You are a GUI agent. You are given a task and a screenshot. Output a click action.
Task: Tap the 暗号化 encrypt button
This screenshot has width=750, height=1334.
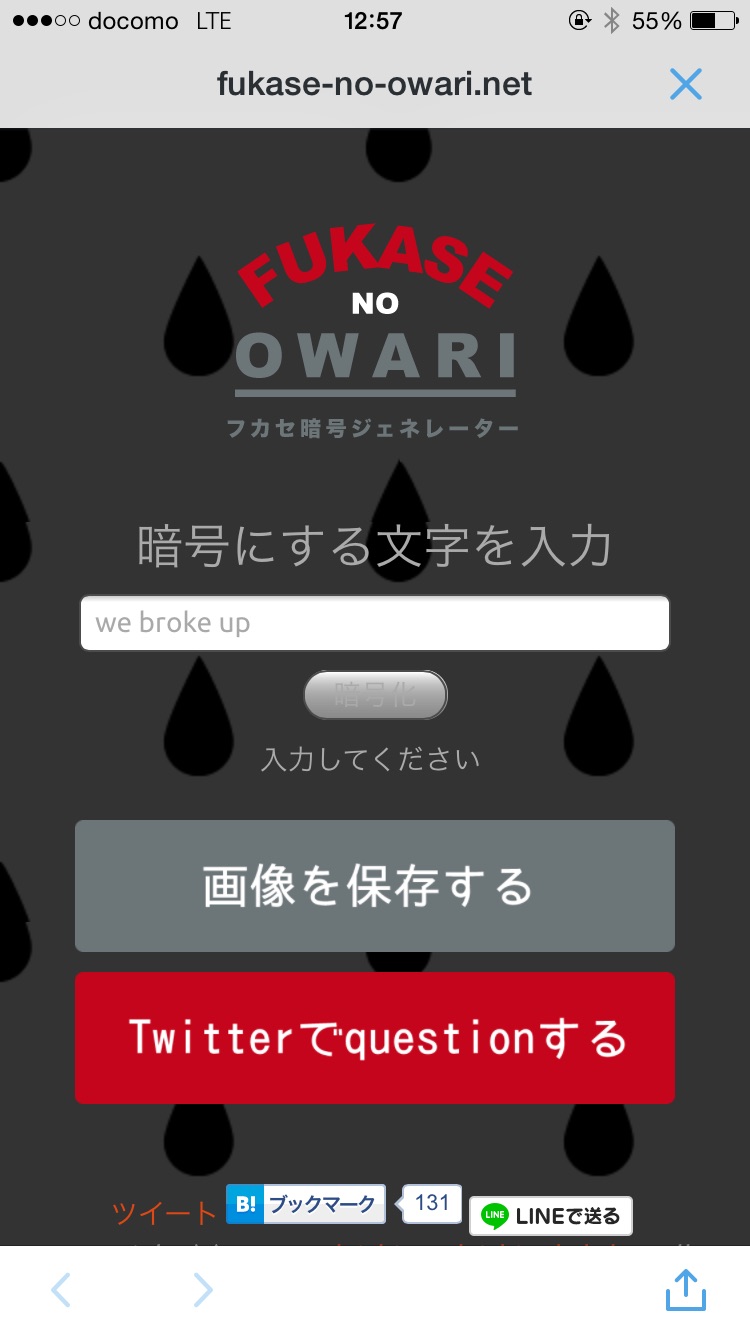click(x=375, y=695)
